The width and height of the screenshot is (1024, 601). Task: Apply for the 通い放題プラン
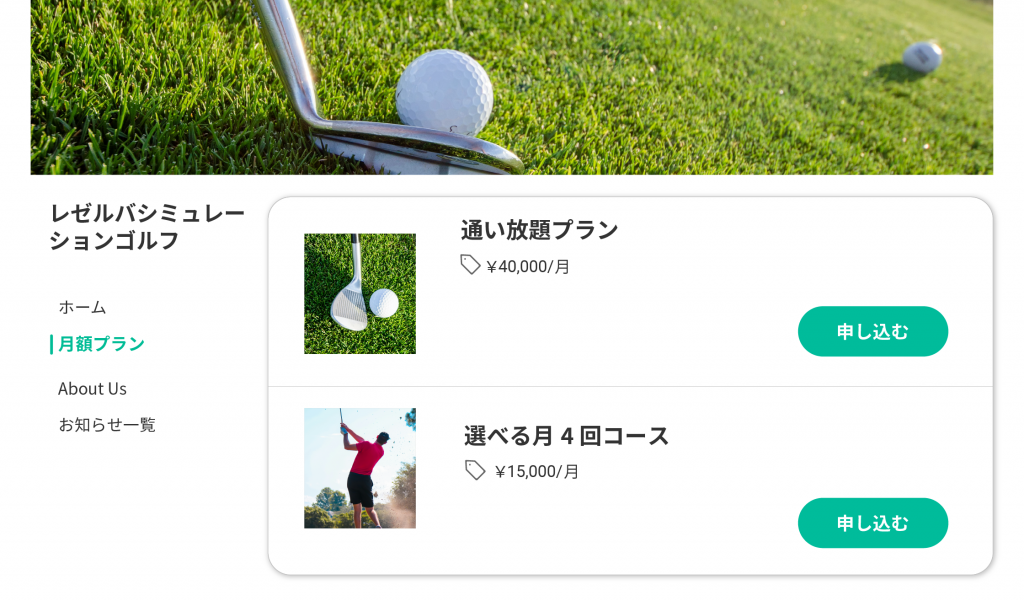pos(872,331)
